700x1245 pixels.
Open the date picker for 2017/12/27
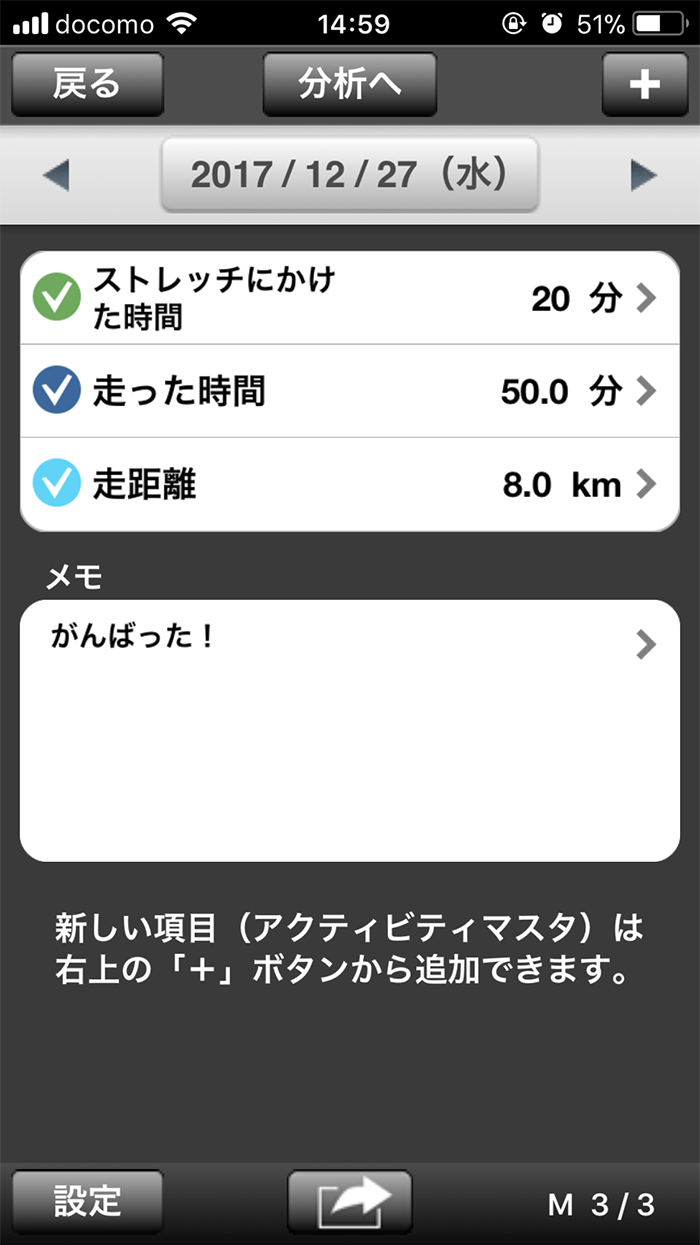(350, 175)
